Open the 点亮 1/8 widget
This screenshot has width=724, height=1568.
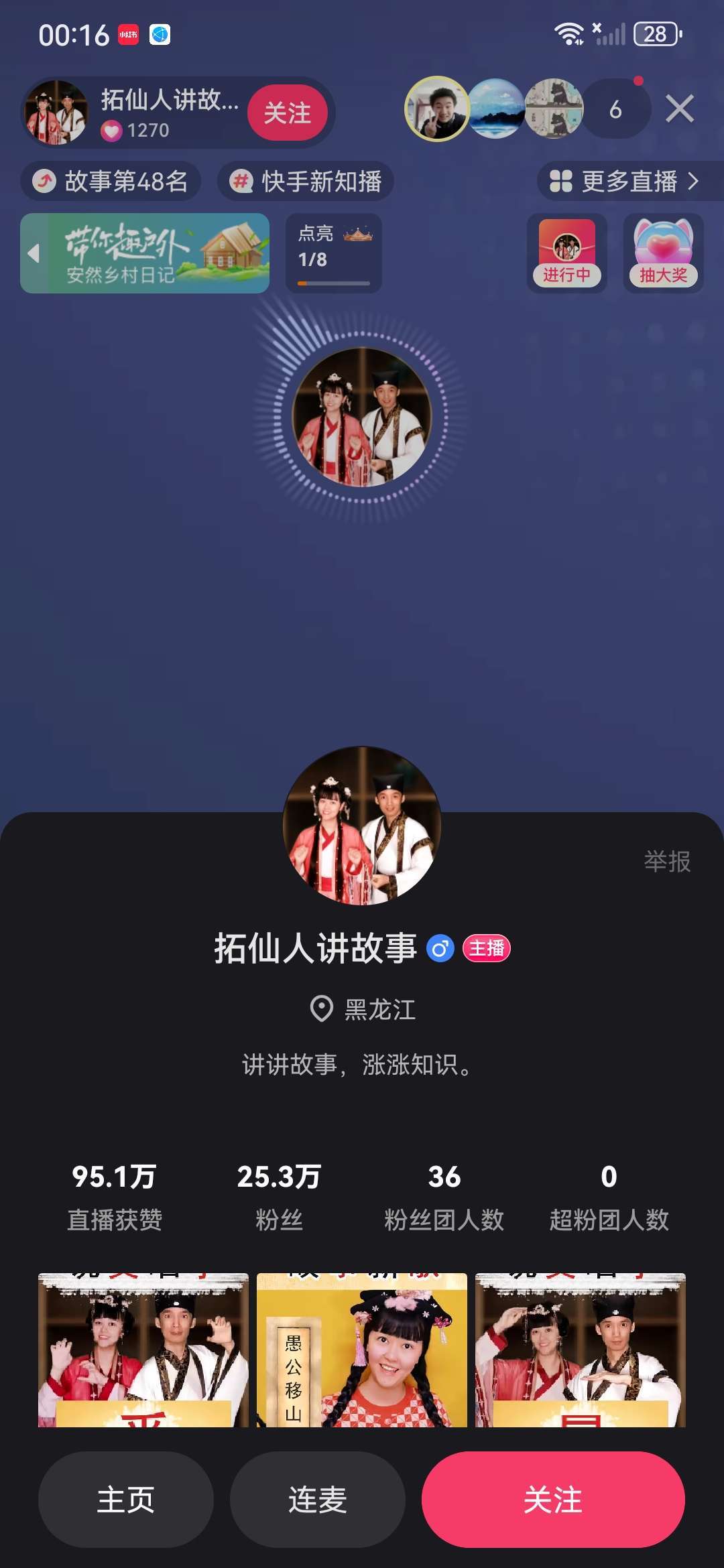(333, 253)
